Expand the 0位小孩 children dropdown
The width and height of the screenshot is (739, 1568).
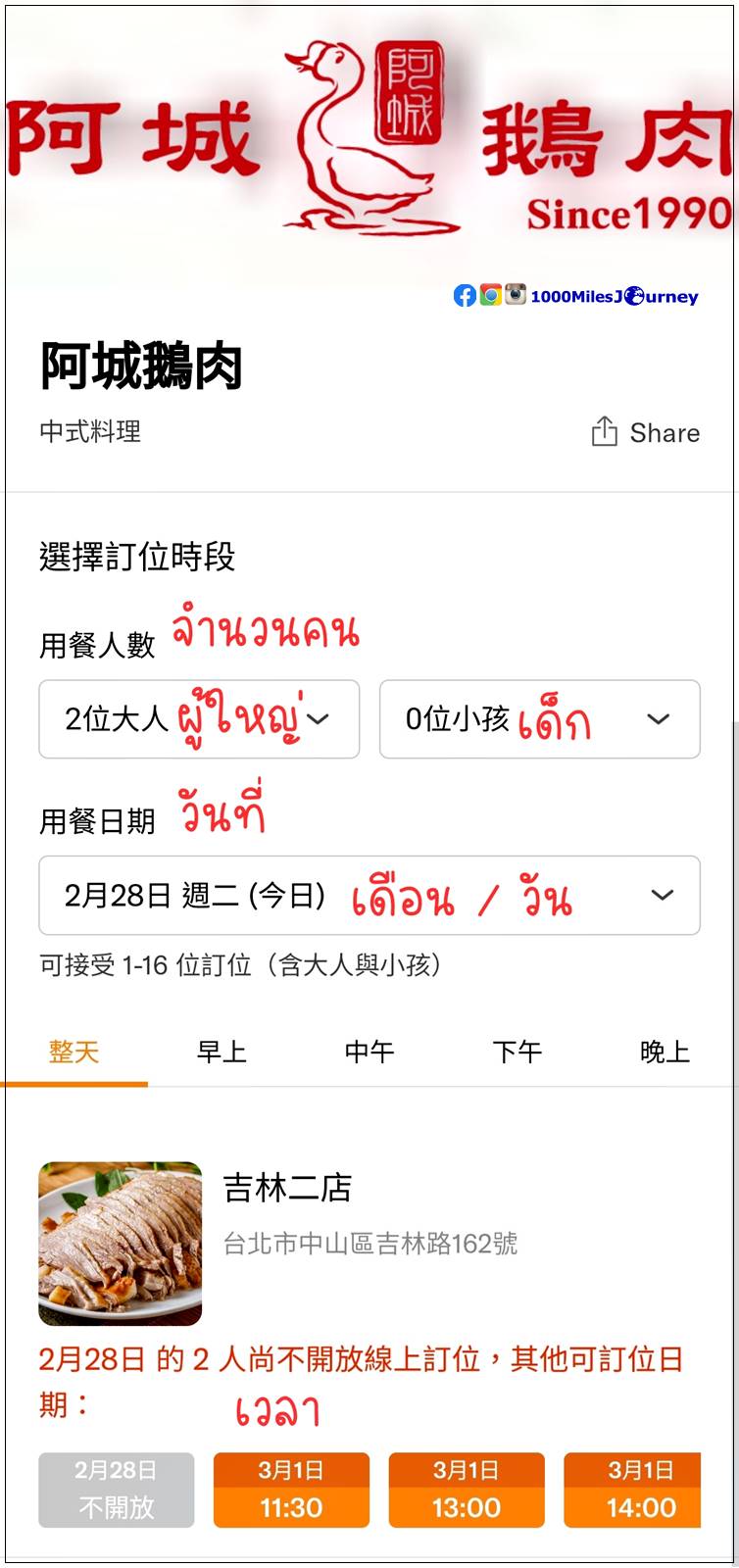point(539,719)
